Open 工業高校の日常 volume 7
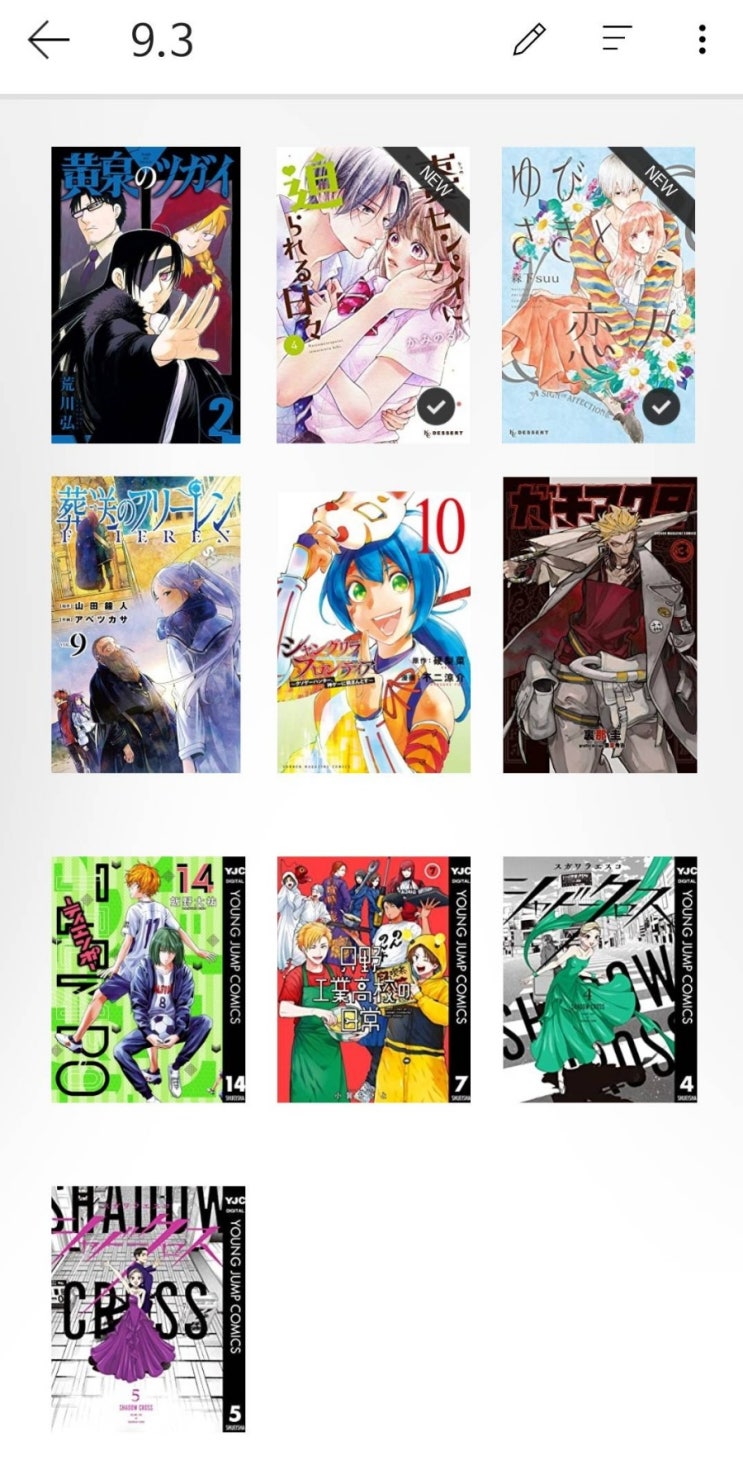743x1465 pixels. (373, 979)
